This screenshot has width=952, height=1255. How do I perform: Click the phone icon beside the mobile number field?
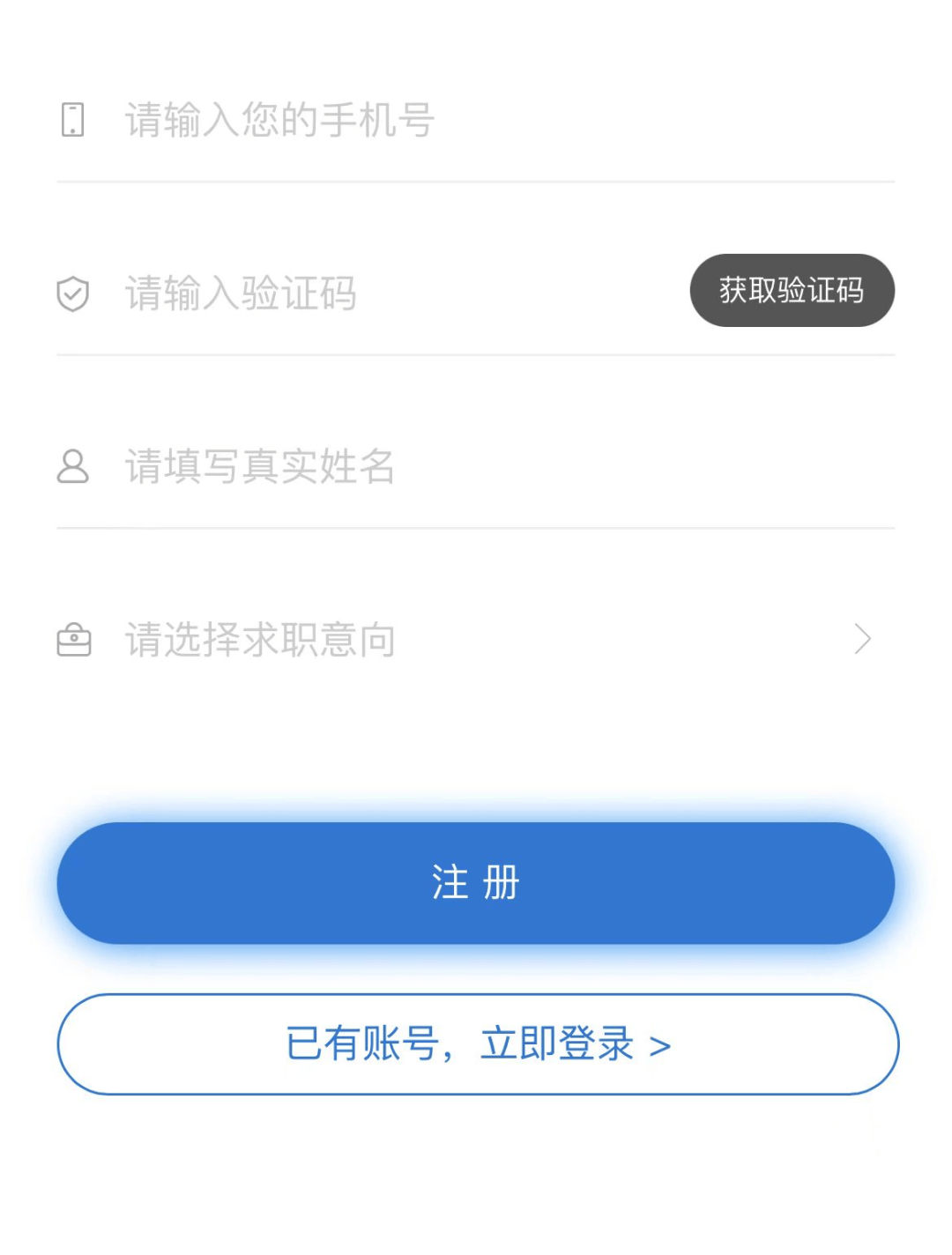pyautogui.click(x=73, y=118)
